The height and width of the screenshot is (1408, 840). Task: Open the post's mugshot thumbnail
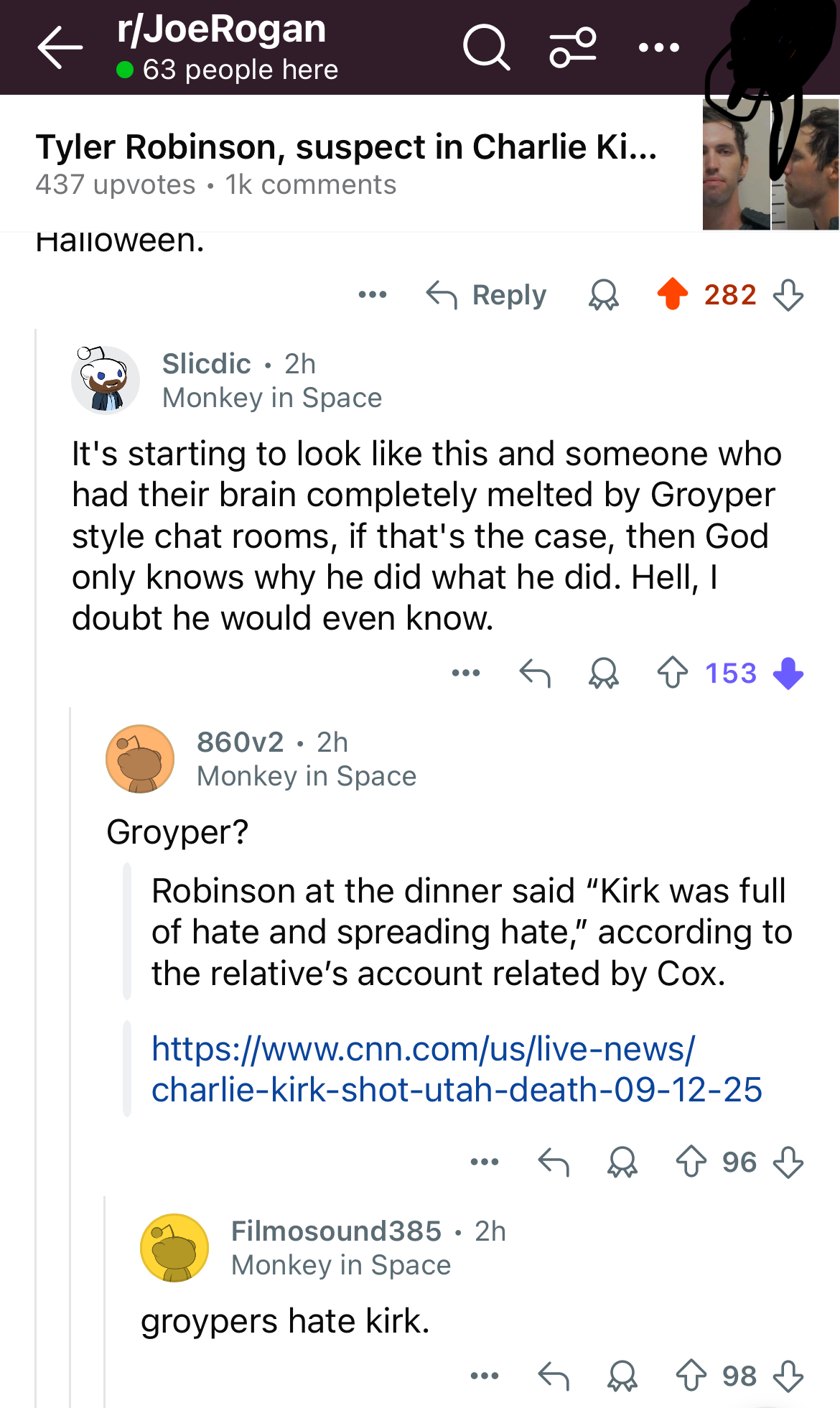770,165
